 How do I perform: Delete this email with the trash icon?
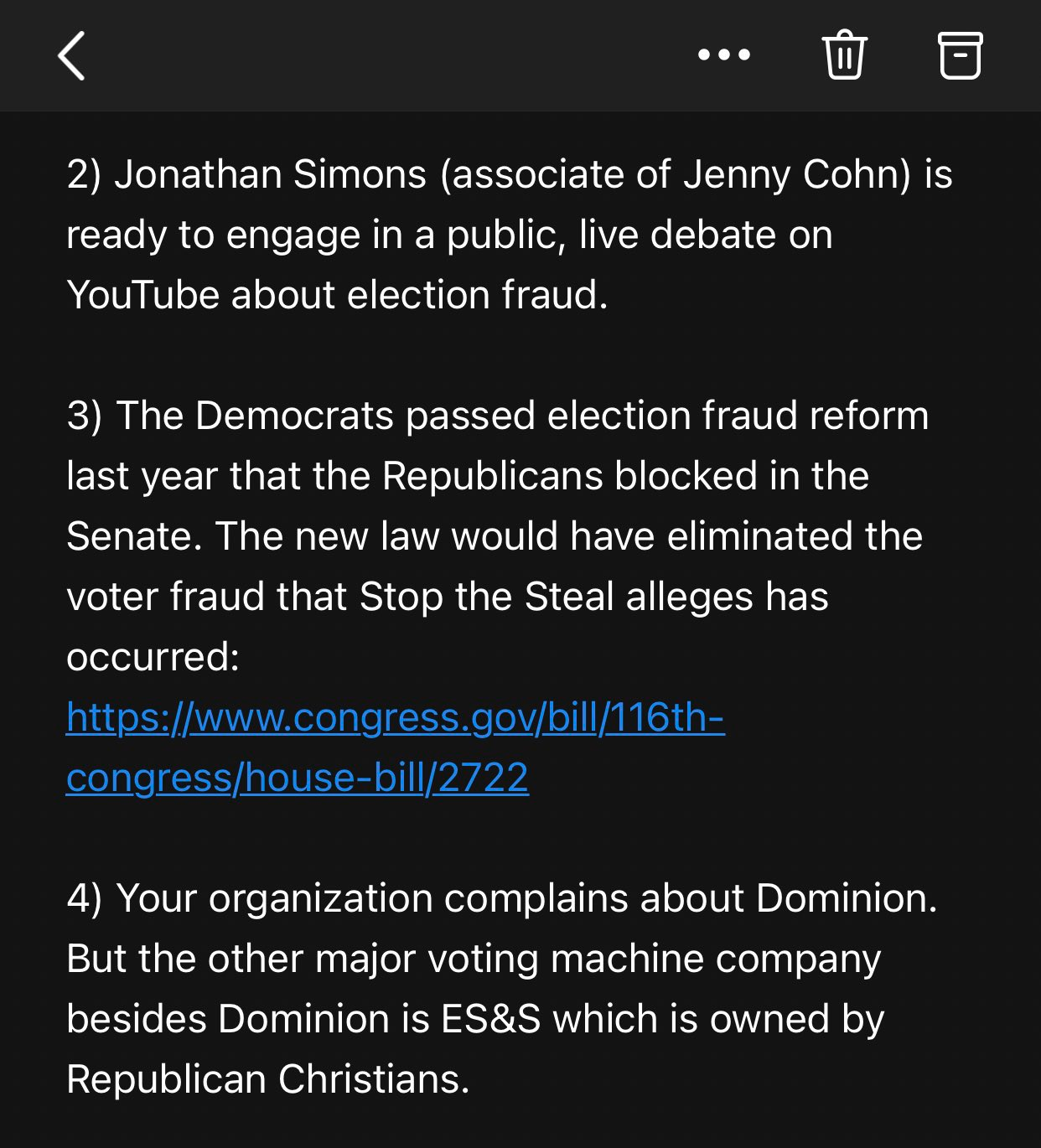click(x=844, y=55)
